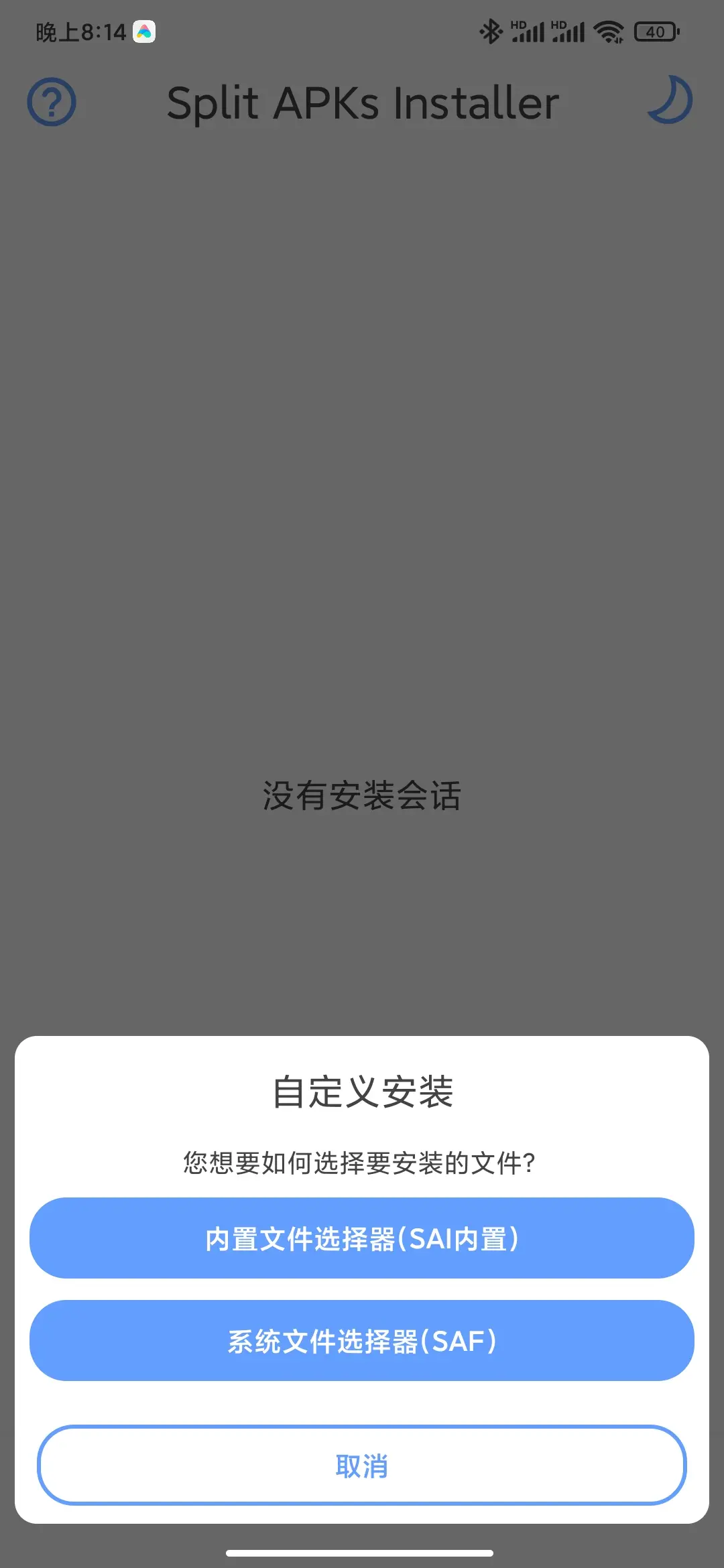Cancel the custom install dialog
Screen dimensions: 724x1568
[x=362, y=1465]
